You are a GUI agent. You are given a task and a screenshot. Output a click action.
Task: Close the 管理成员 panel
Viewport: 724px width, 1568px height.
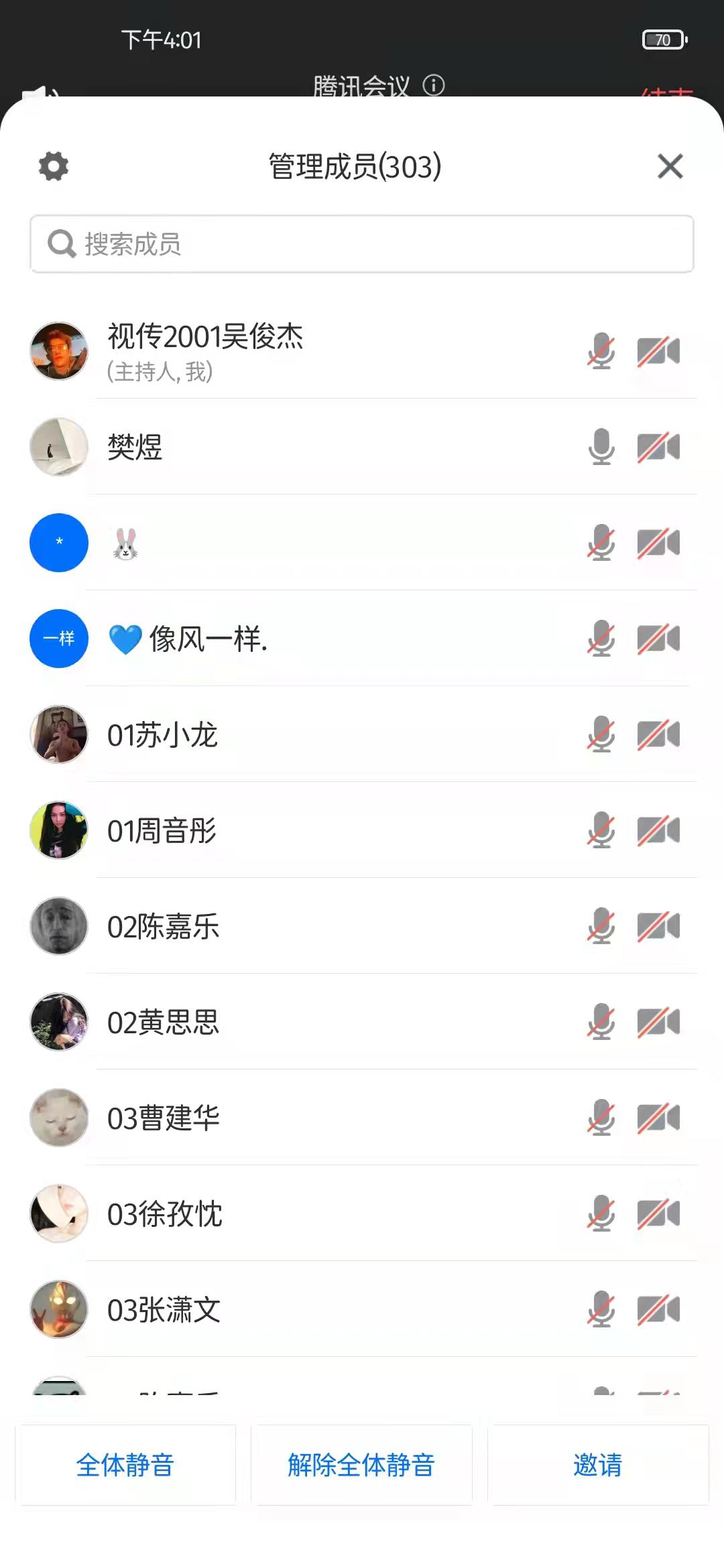coord(670,166)
